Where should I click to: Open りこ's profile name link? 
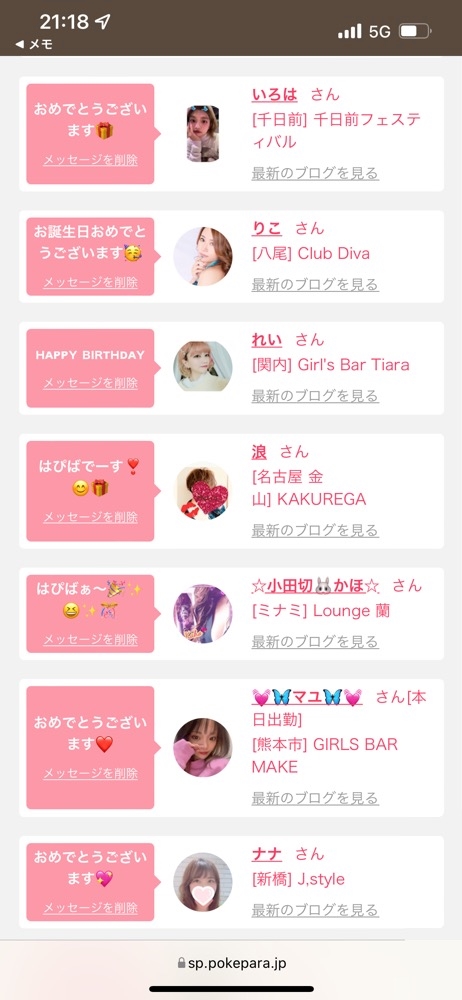267,228
